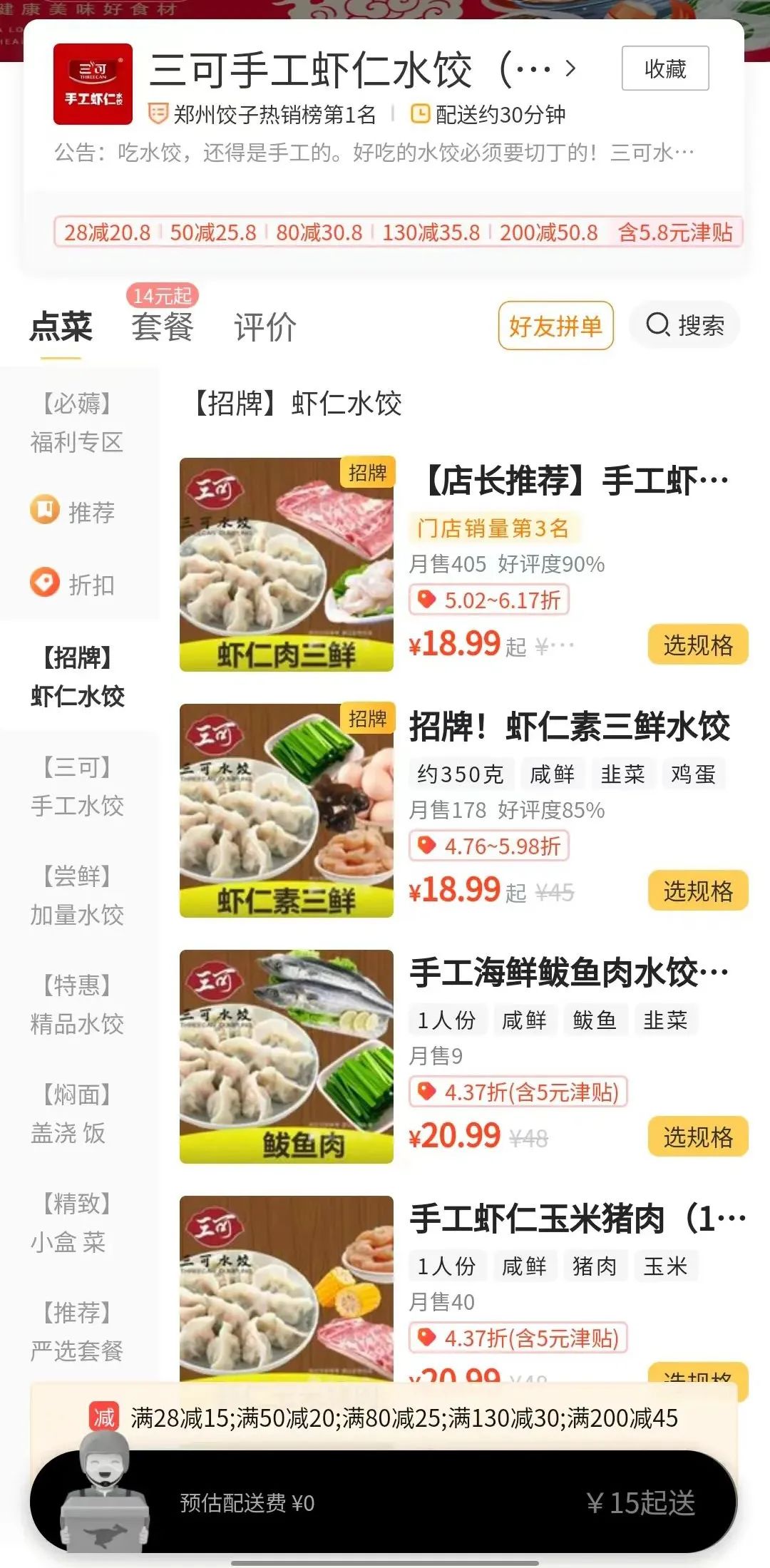Tap the 收藏 button to favorite store
Image resolution: width=770 pixels, height=1568 pixels.
664,68
